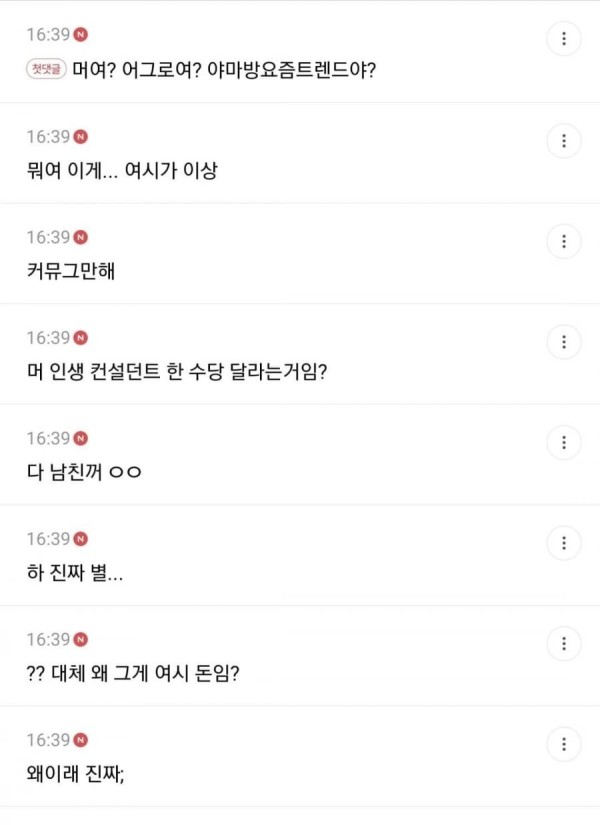Open the three-dot menu for '하 진짜 별...'
The width and height of the screenshot is (600, 825).
click(x=564, y=543)
